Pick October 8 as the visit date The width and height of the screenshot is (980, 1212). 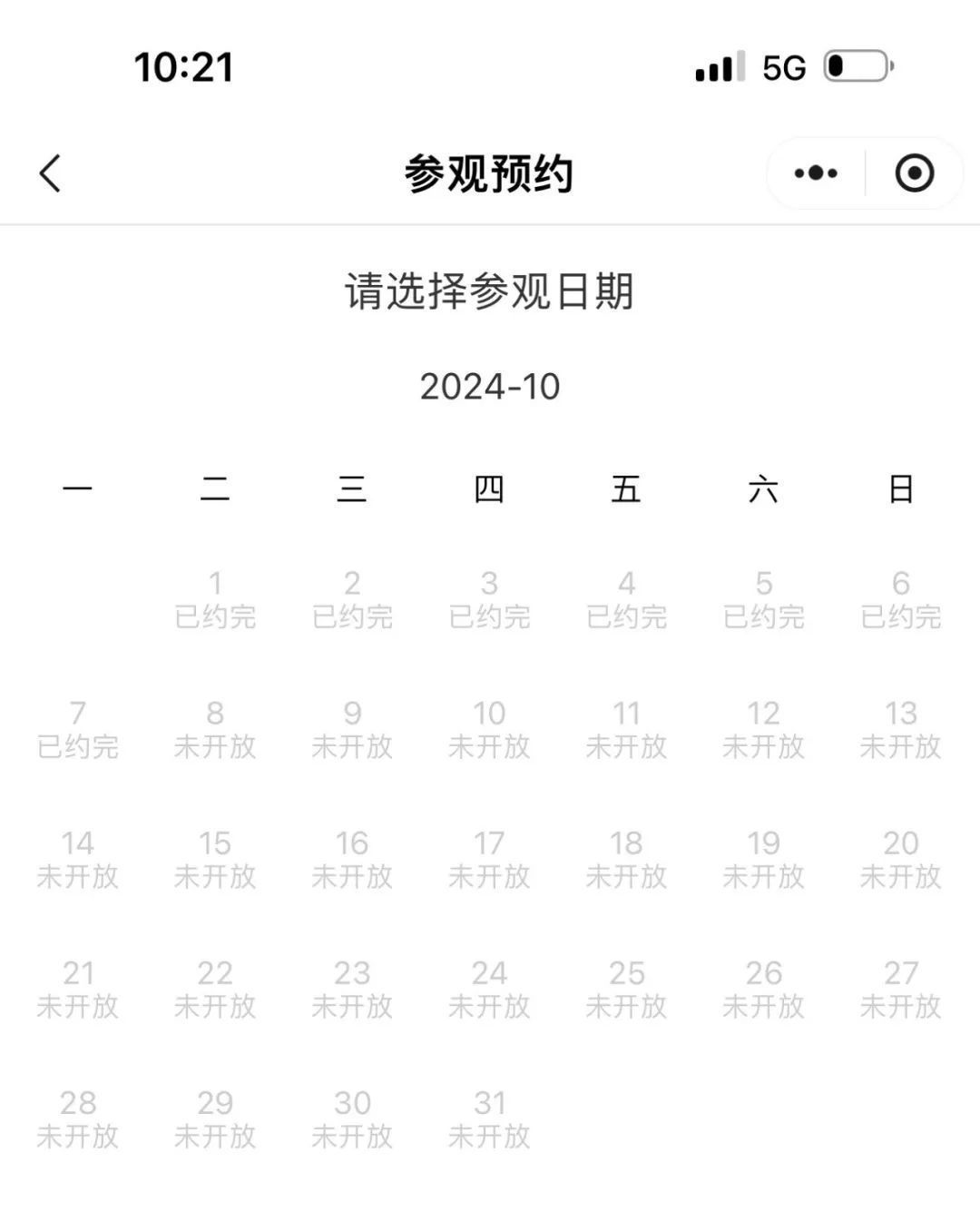pyautogui.click(x=215, y=729)
